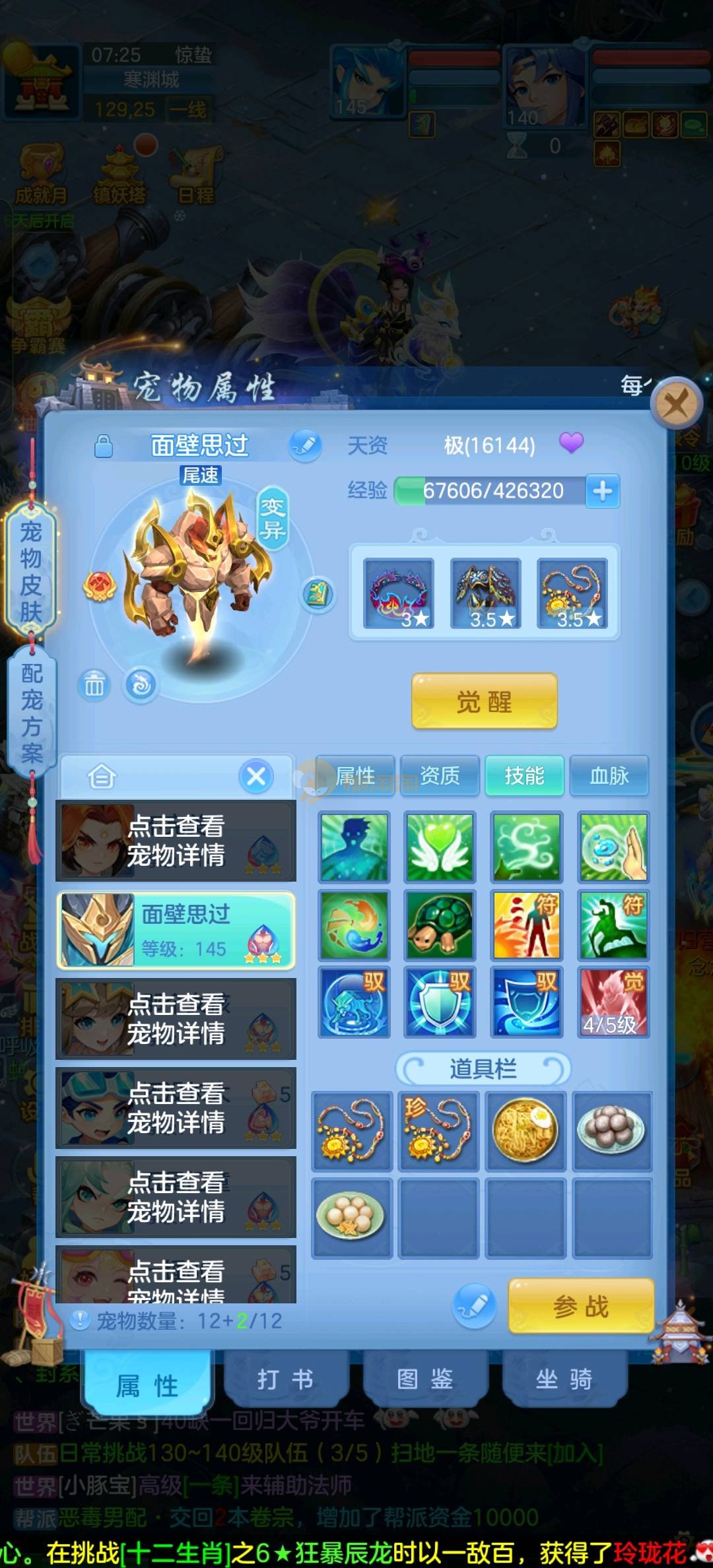Screen dimensions: 713x1568
Task: Tap the 参战 join battle button
Action: (x=581, y=1306)
